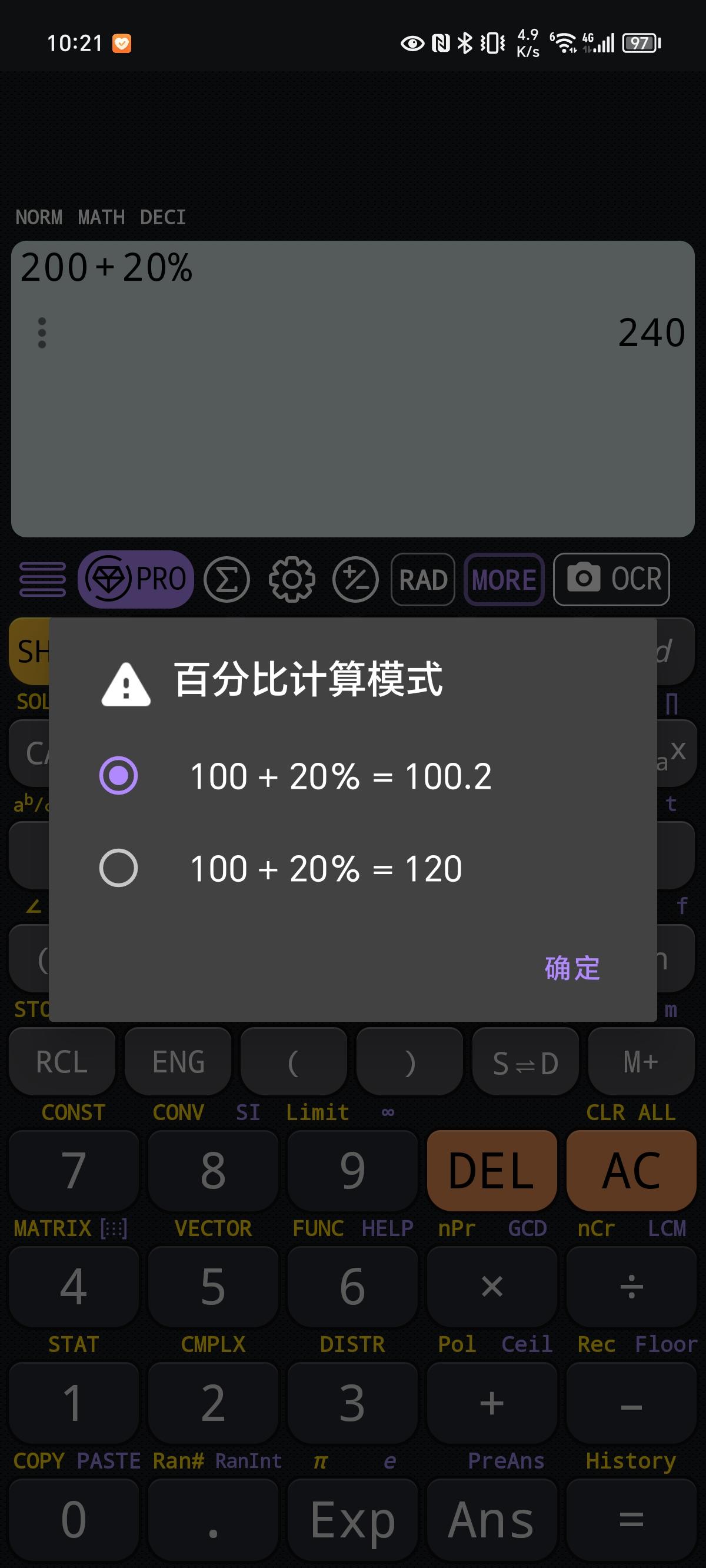Tap the plus-minus sign icon
Viewport: 706px width, 1568px height.
click(356, 579)
